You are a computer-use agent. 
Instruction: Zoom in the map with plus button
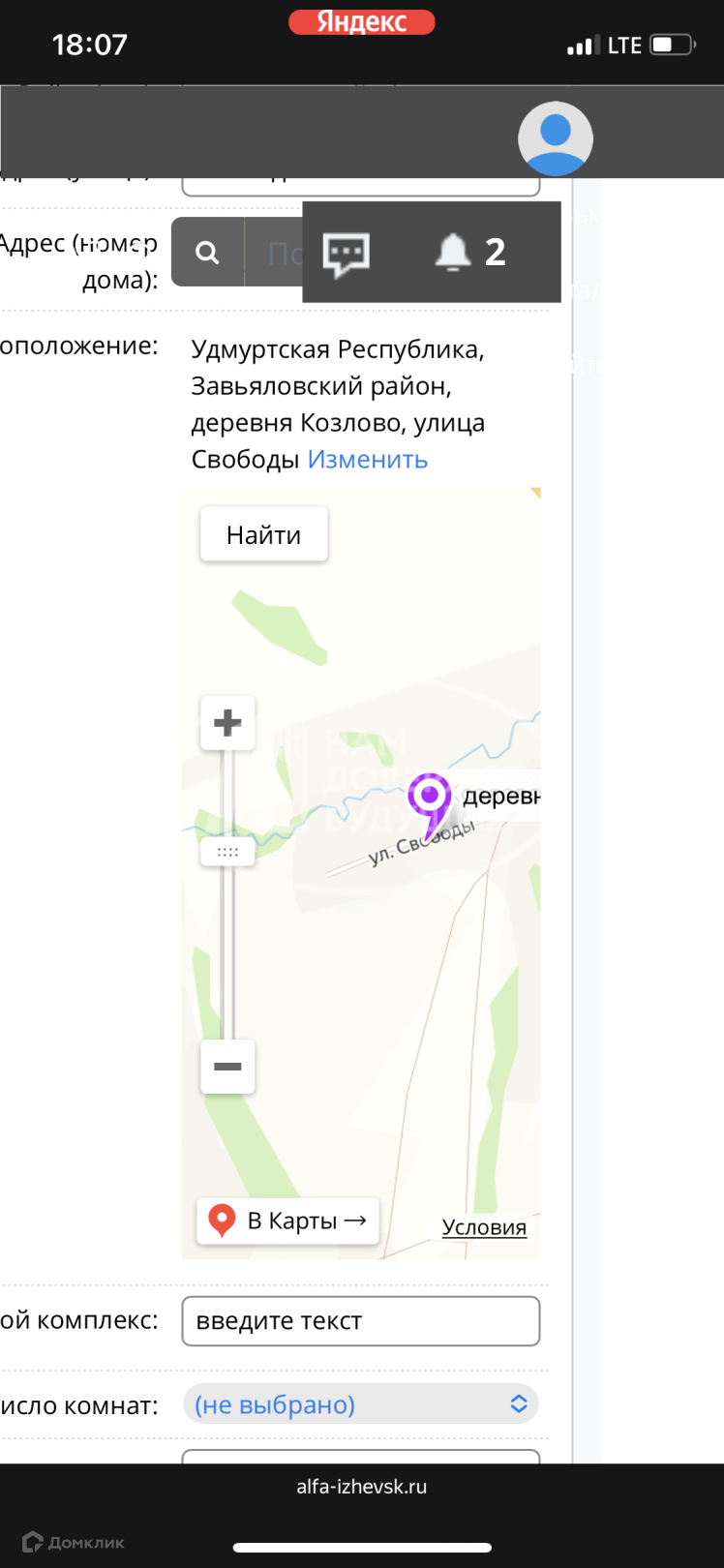pos(227,722)
